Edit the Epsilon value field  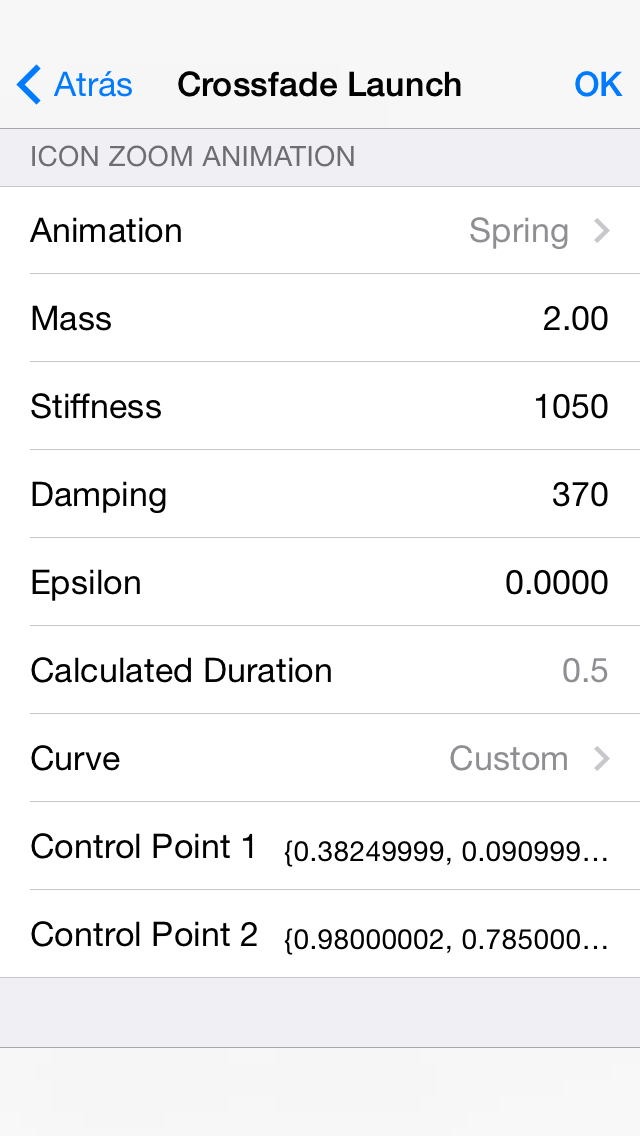pyautogui.click(x=556, y=582)
